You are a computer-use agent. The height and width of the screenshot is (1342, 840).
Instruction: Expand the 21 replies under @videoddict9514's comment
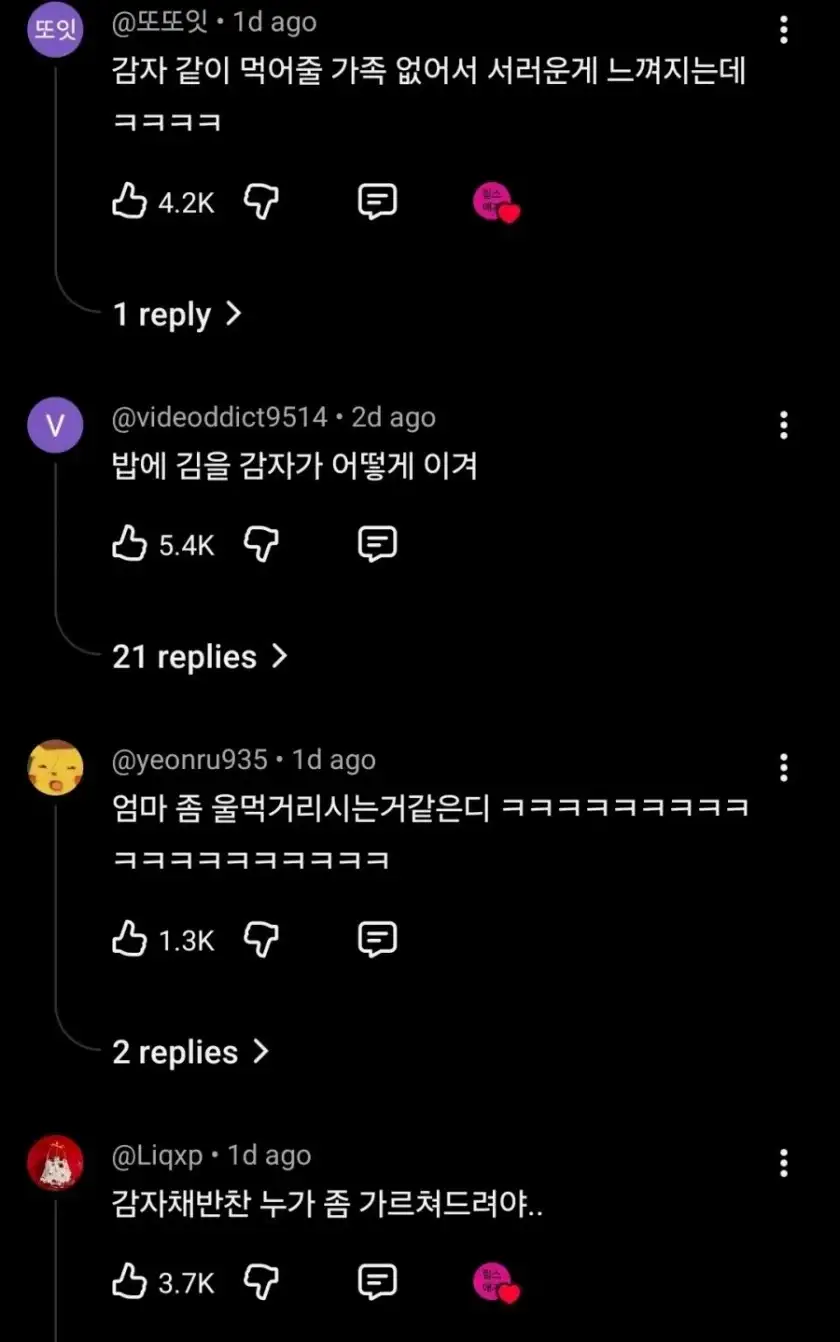pos(201,657)
